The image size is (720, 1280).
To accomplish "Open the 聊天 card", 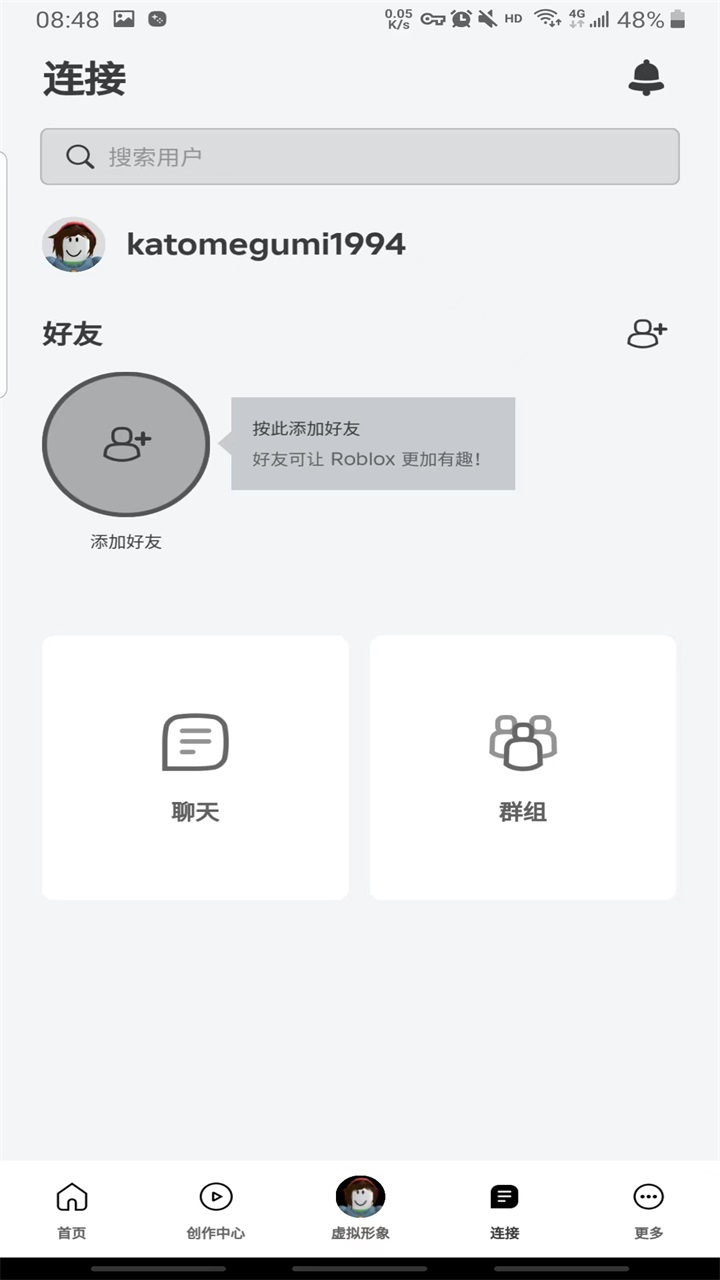I will [195, 767].
